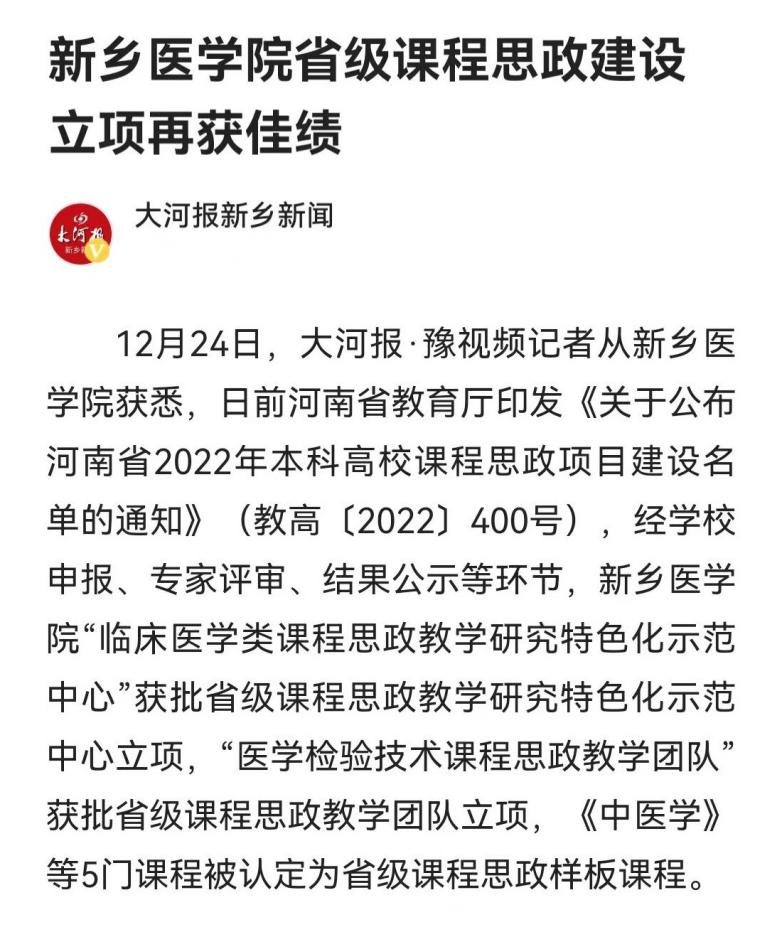Viewport: 782px width, 932px height.
Task: Tap the 大河报新乡新闻 account name
Action: point(233,215)
